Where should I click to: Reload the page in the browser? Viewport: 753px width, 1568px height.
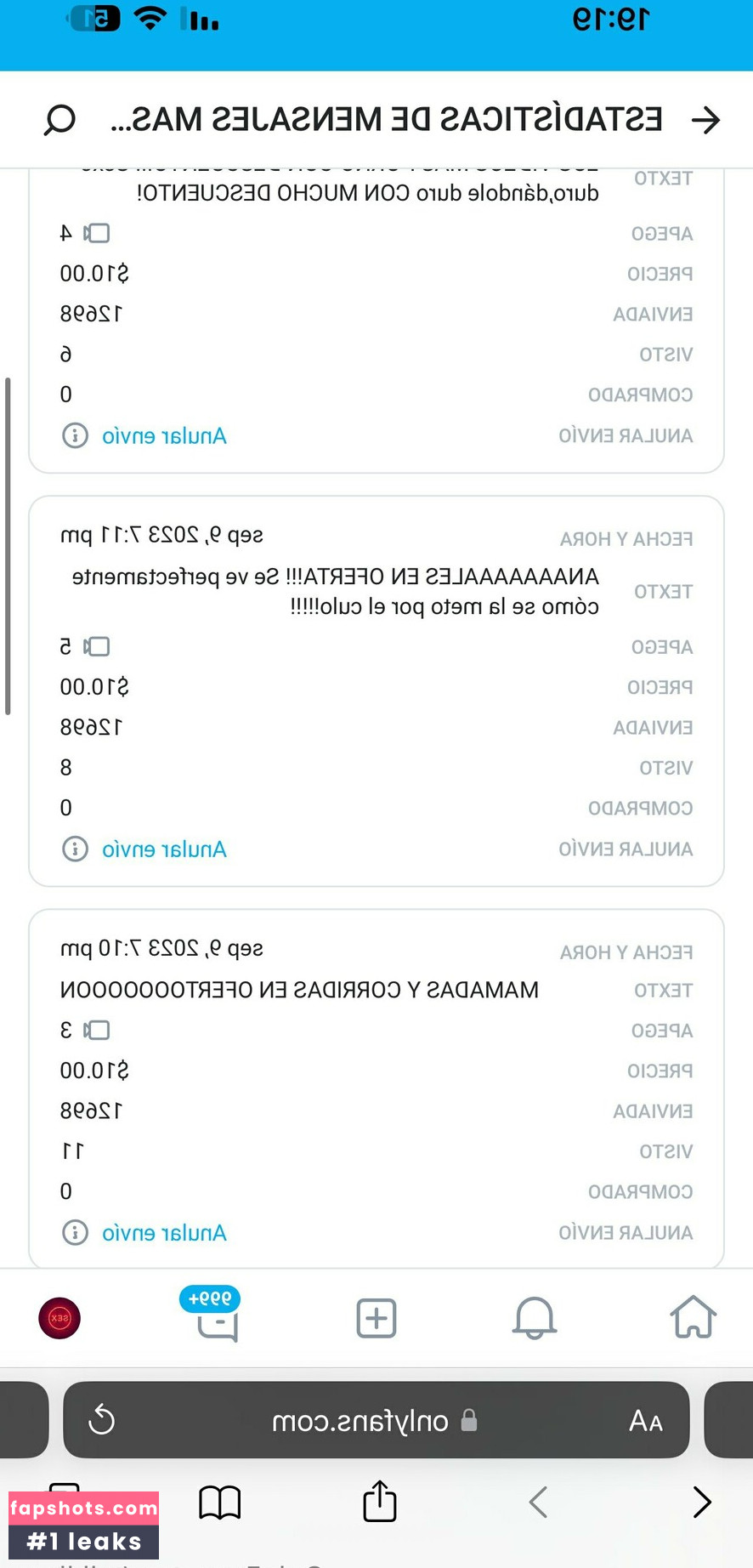pyautogui.click(x=102, y=1420)
